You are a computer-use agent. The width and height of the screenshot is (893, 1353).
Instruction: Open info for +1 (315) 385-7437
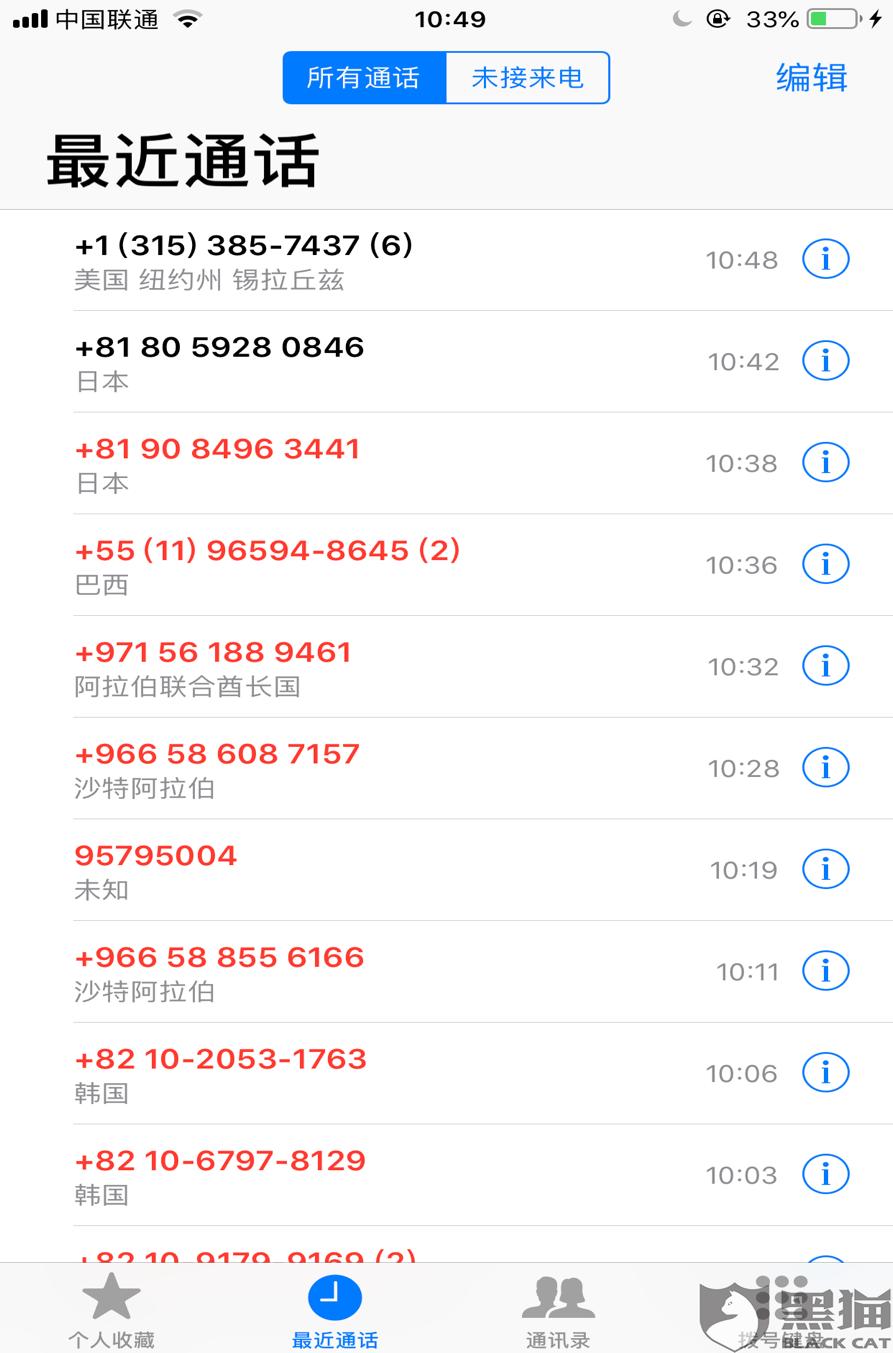coord(825,260)
